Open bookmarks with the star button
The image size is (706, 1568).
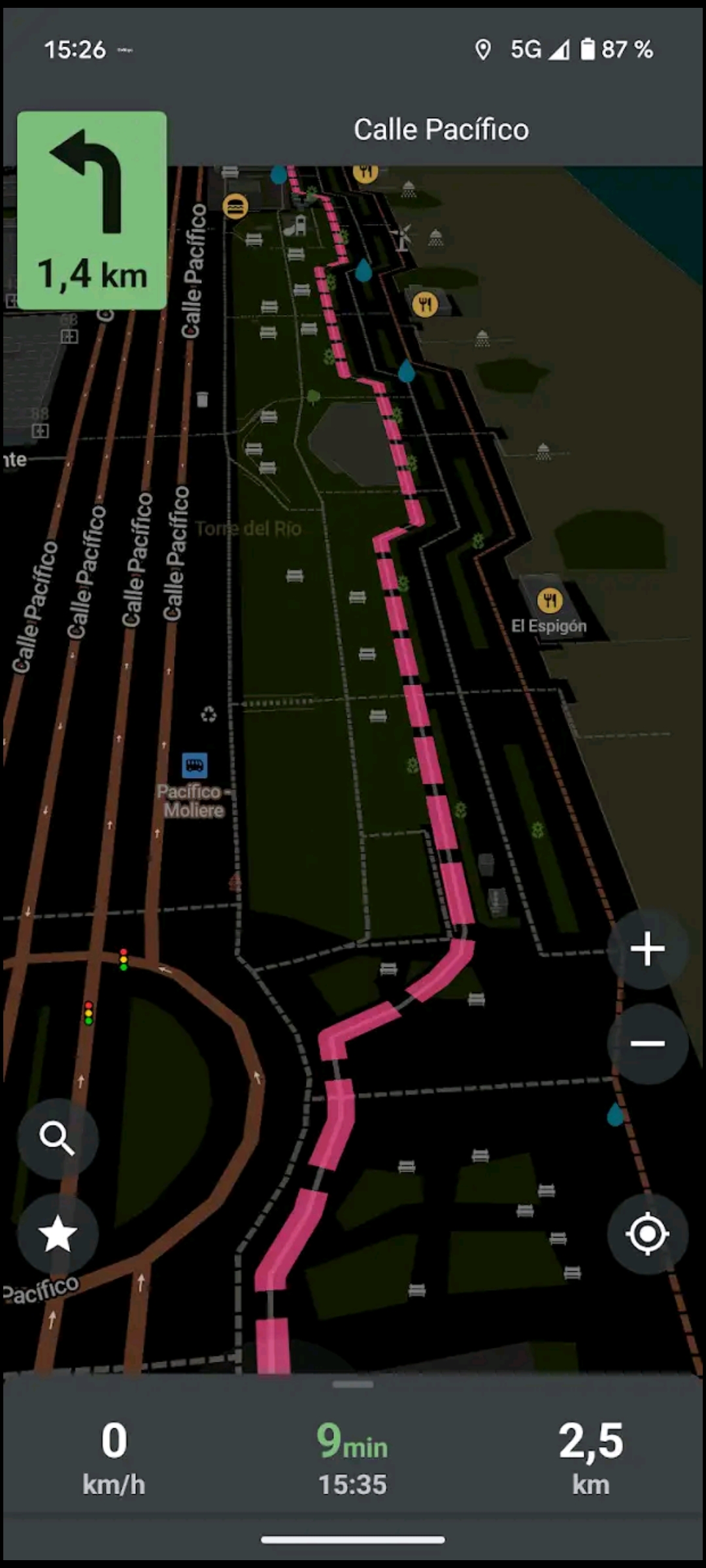pyautogui.click(x=58, y=1234)
